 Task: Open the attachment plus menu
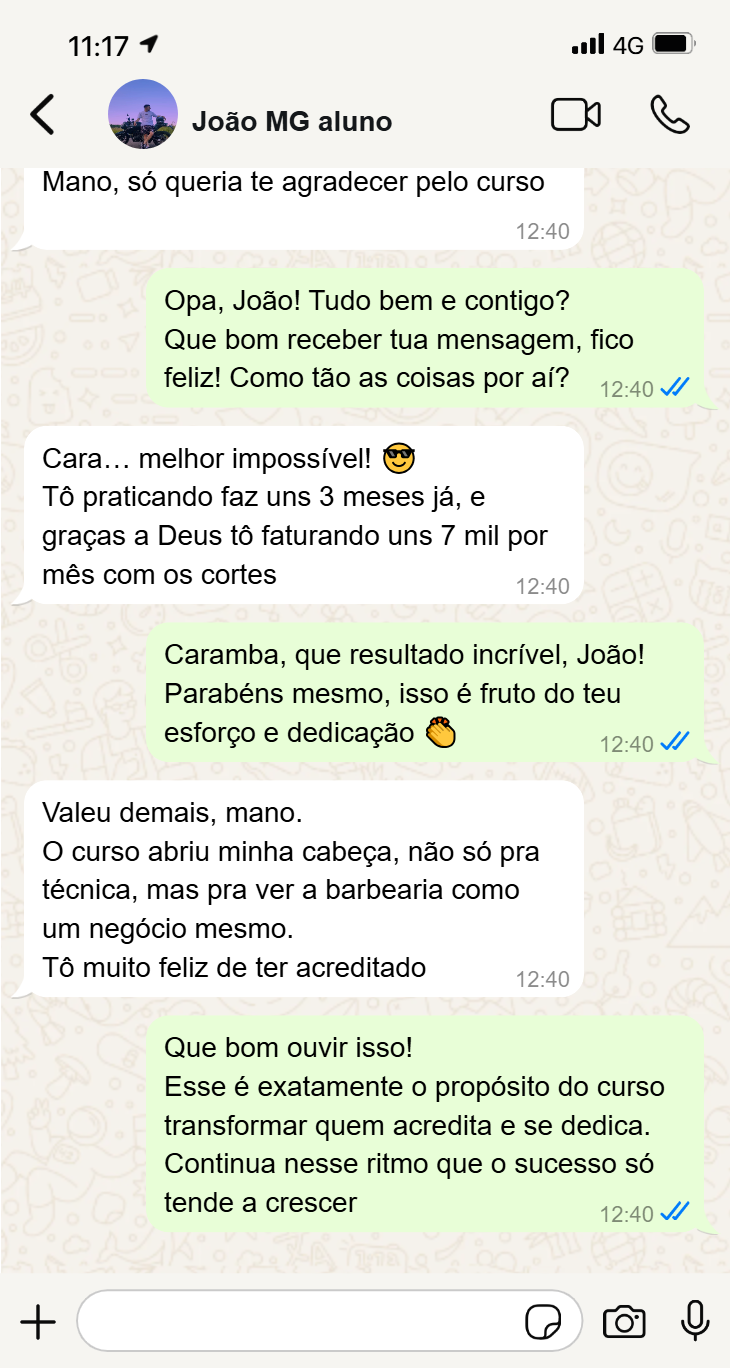[38, 1322]
